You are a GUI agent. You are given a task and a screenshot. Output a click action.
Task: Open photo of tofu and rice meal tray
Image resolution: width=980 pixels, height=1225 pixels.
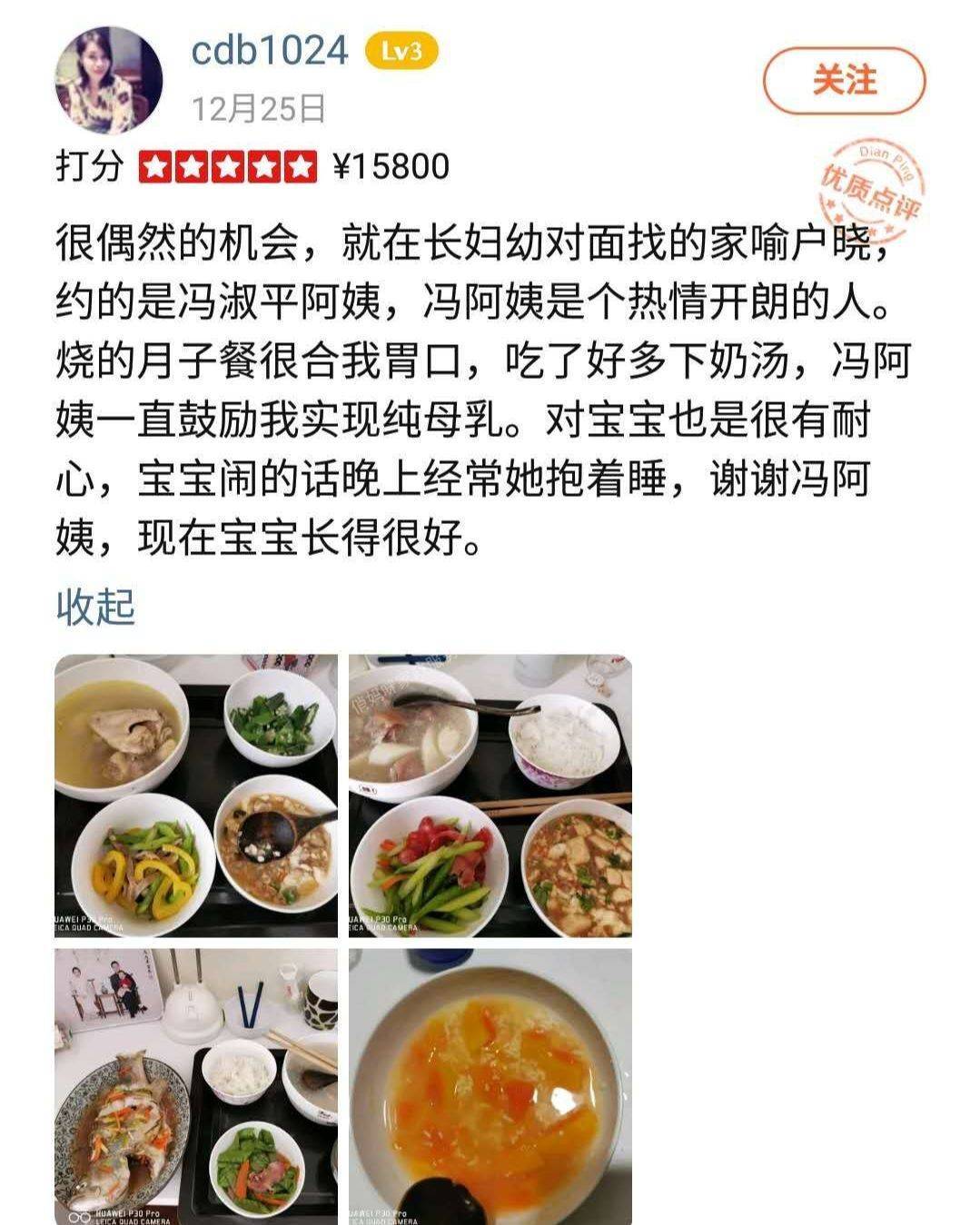click(x=490, y=795)
